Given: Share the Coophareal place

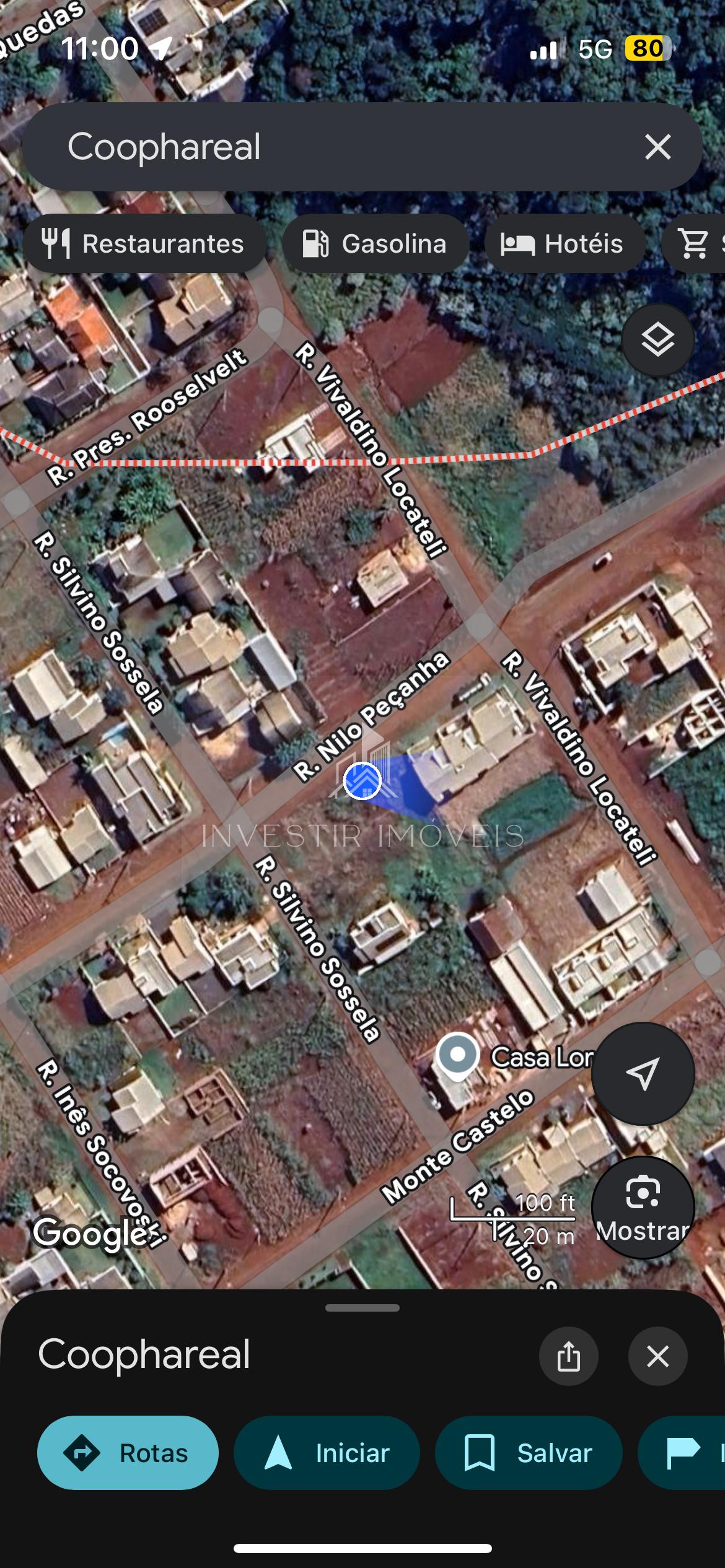Looking at the screenshot, I should pos(568,1356).
